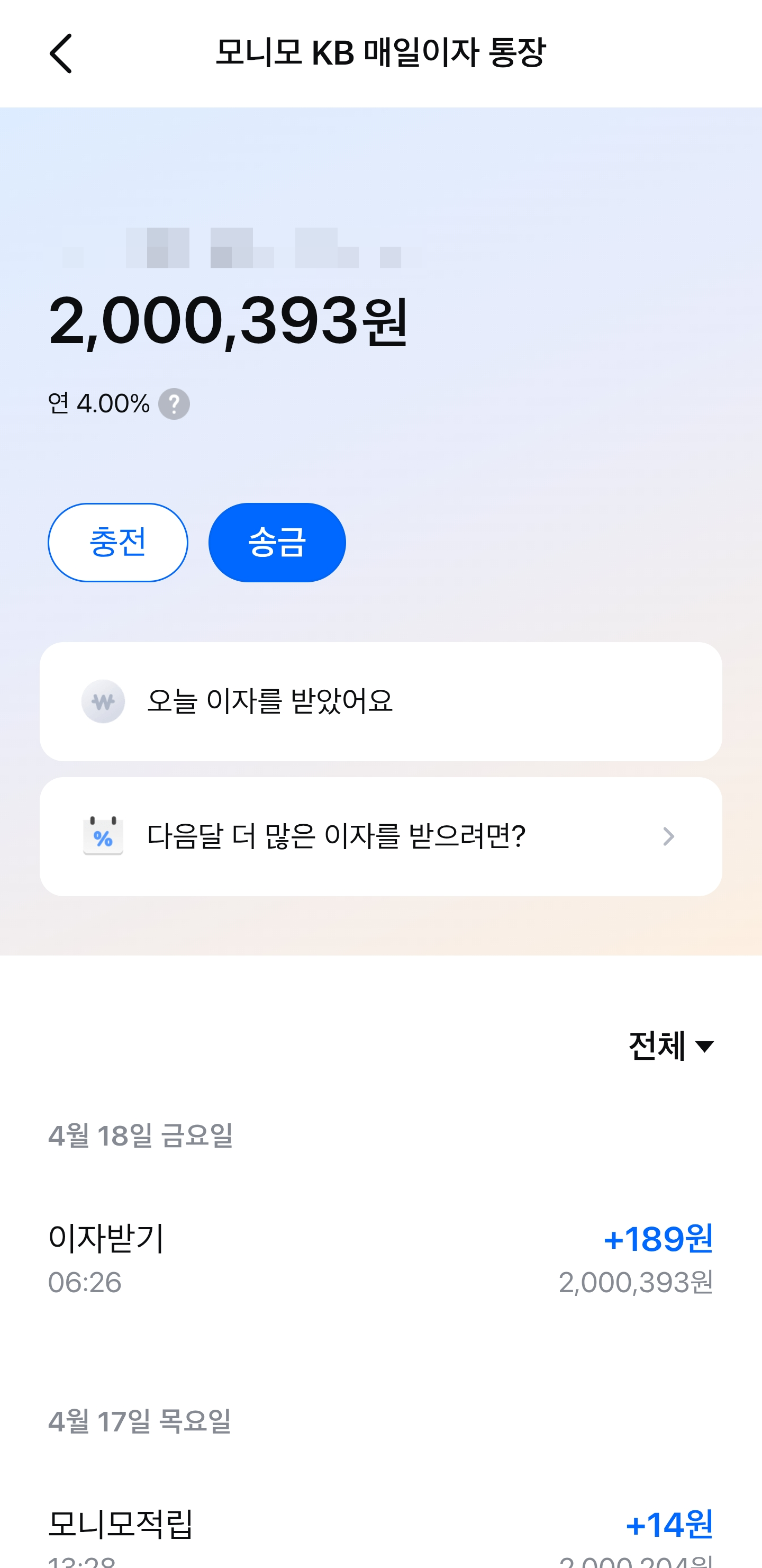This screenshot has height=1568, width=762.
Task: Tap the 충전 button
Action: pos(118,543)
